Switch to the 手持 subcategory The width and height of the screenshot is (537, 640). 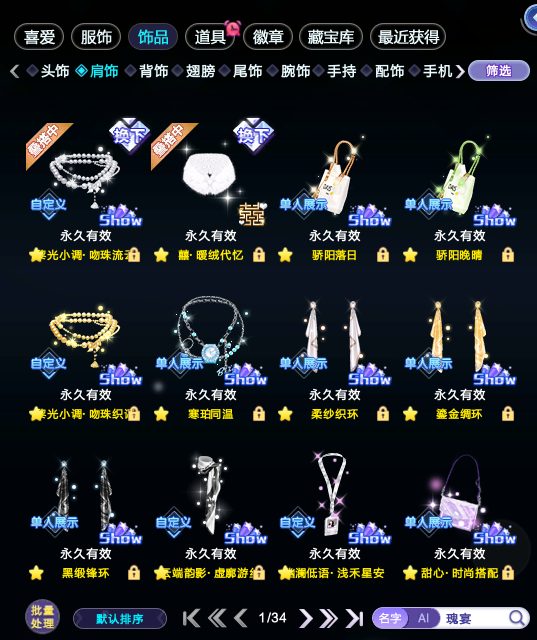click(x=336, y=71)
